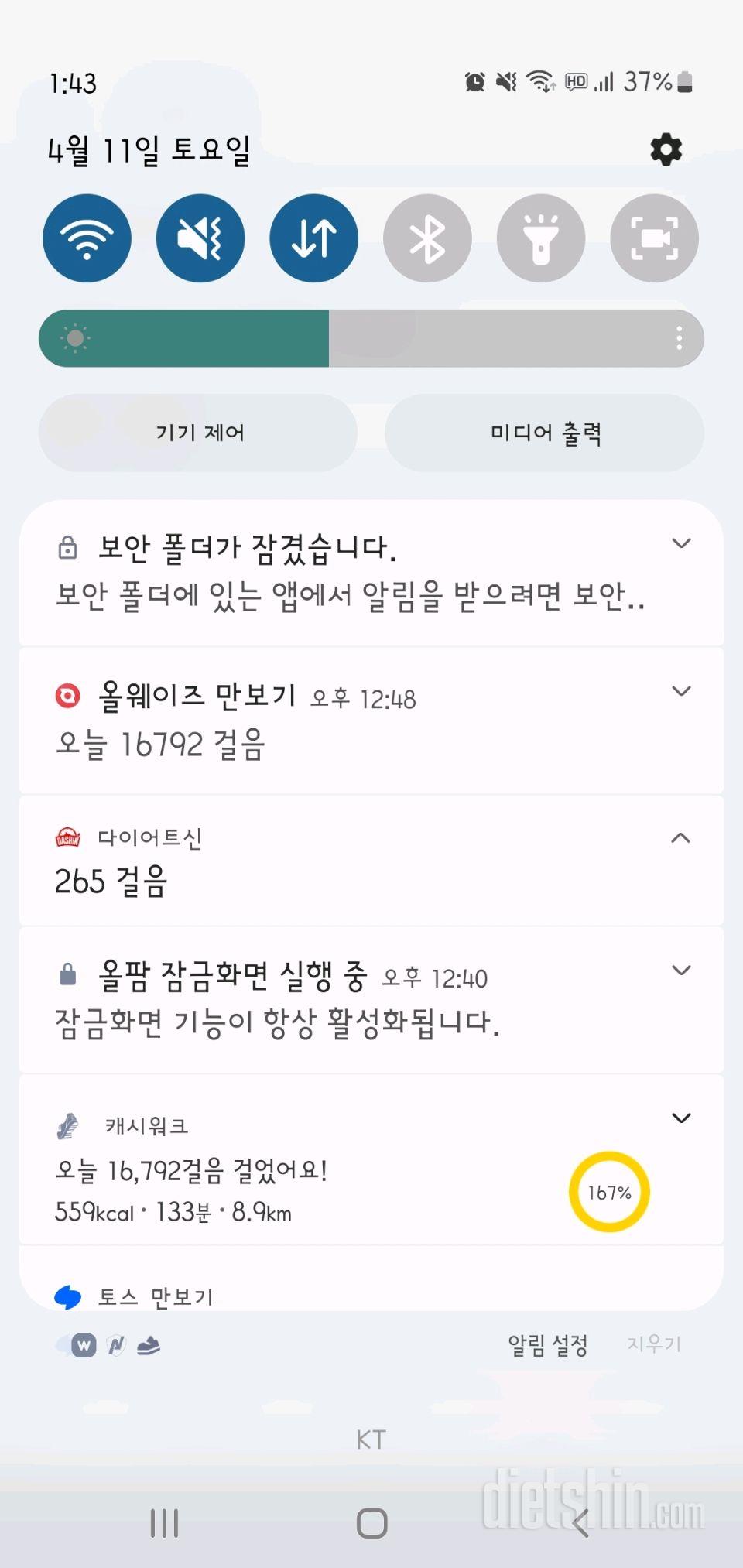Expand the 보안 폴더 notification
Viewport: 743px width, 1568px height.
[x=681, y=543]
